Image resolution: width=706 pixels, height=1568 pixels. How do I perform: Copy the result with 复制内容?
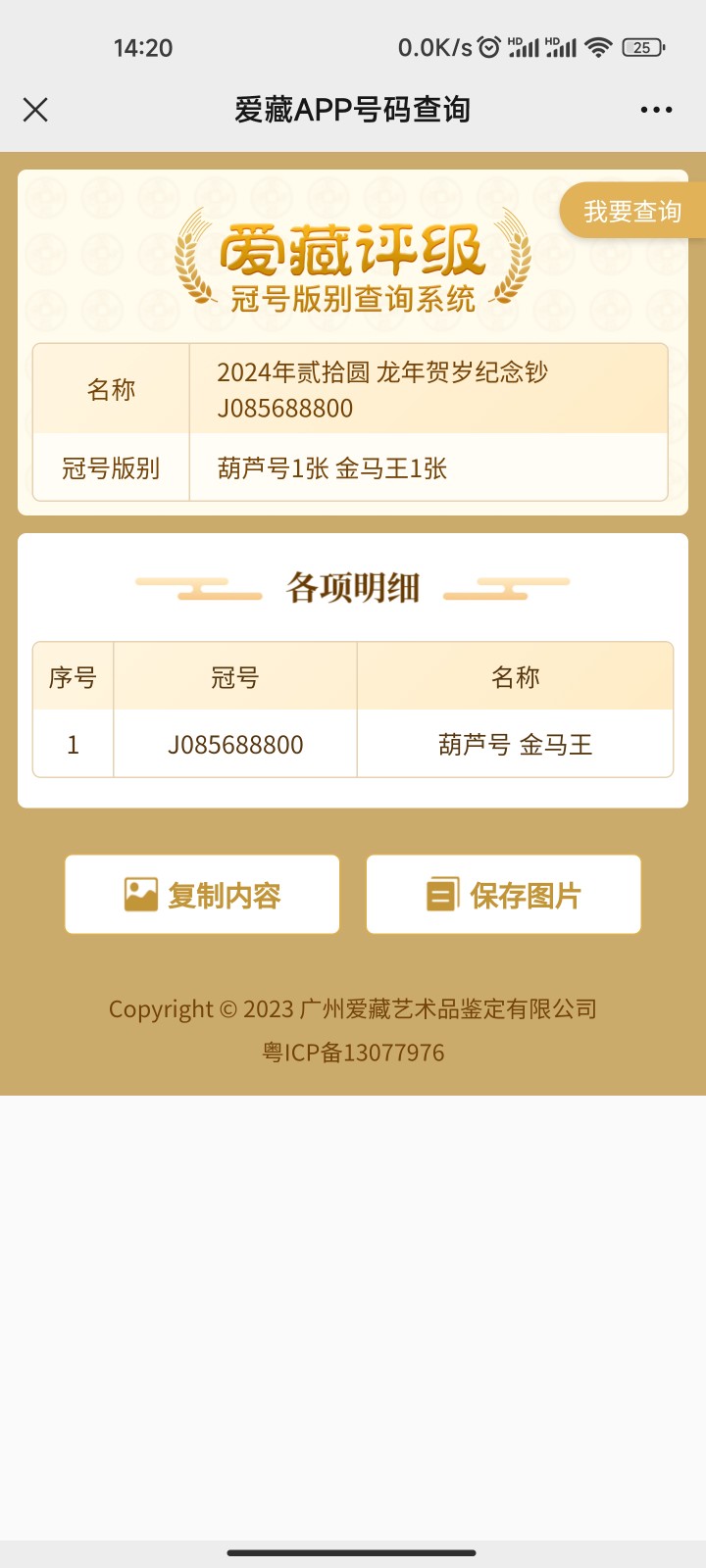(202, 895)
